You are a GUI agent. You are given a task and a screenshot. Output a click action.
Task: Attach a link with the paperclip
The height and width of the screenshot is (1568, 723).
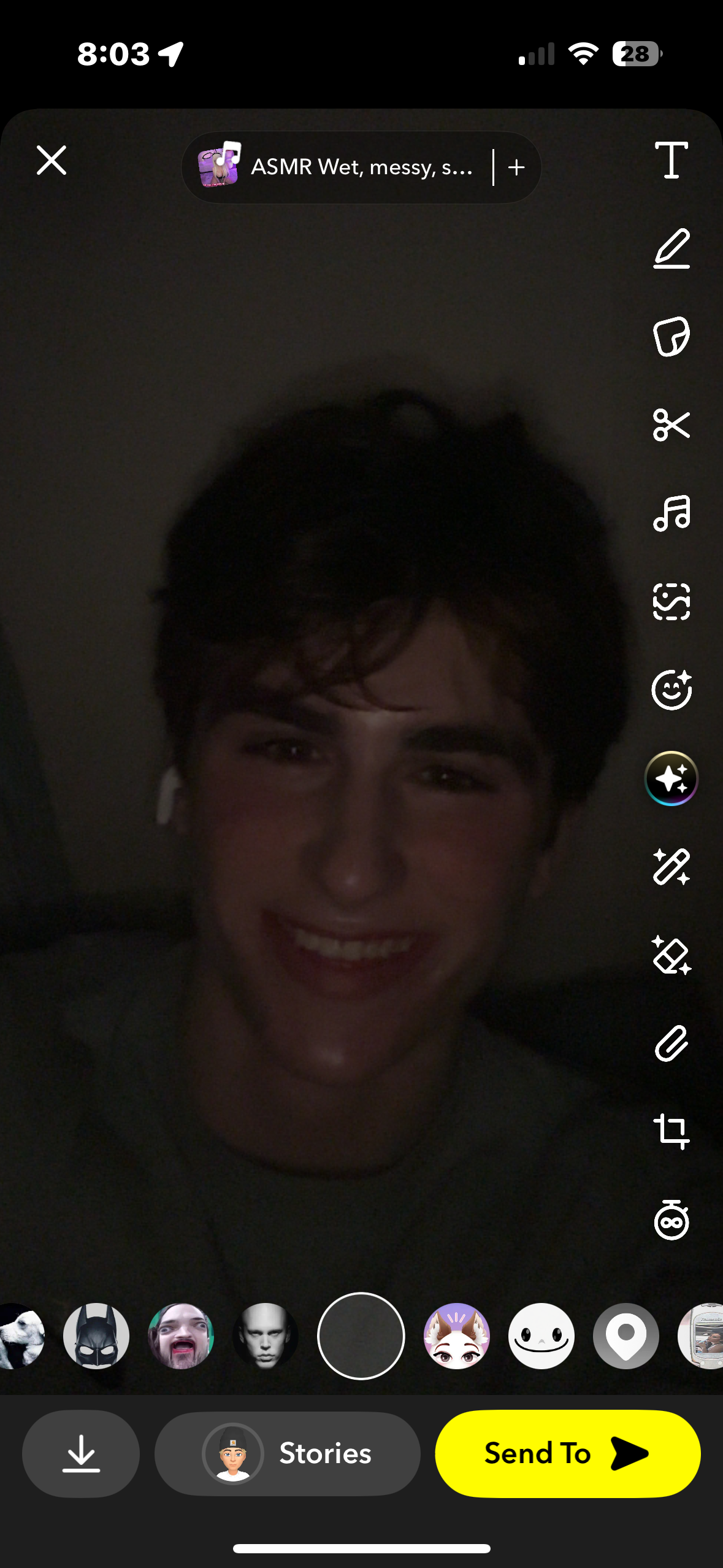coord(671,1043)
